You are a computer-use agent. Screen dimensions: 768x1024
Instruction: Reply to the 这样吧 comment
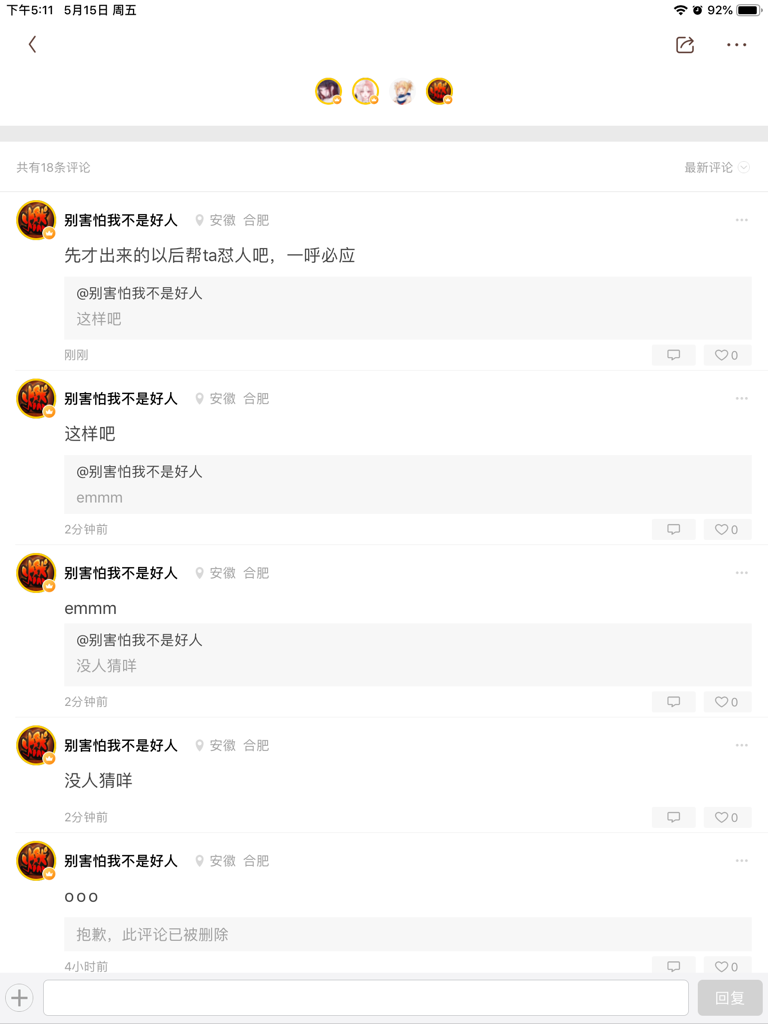click(x=674, y=529)
